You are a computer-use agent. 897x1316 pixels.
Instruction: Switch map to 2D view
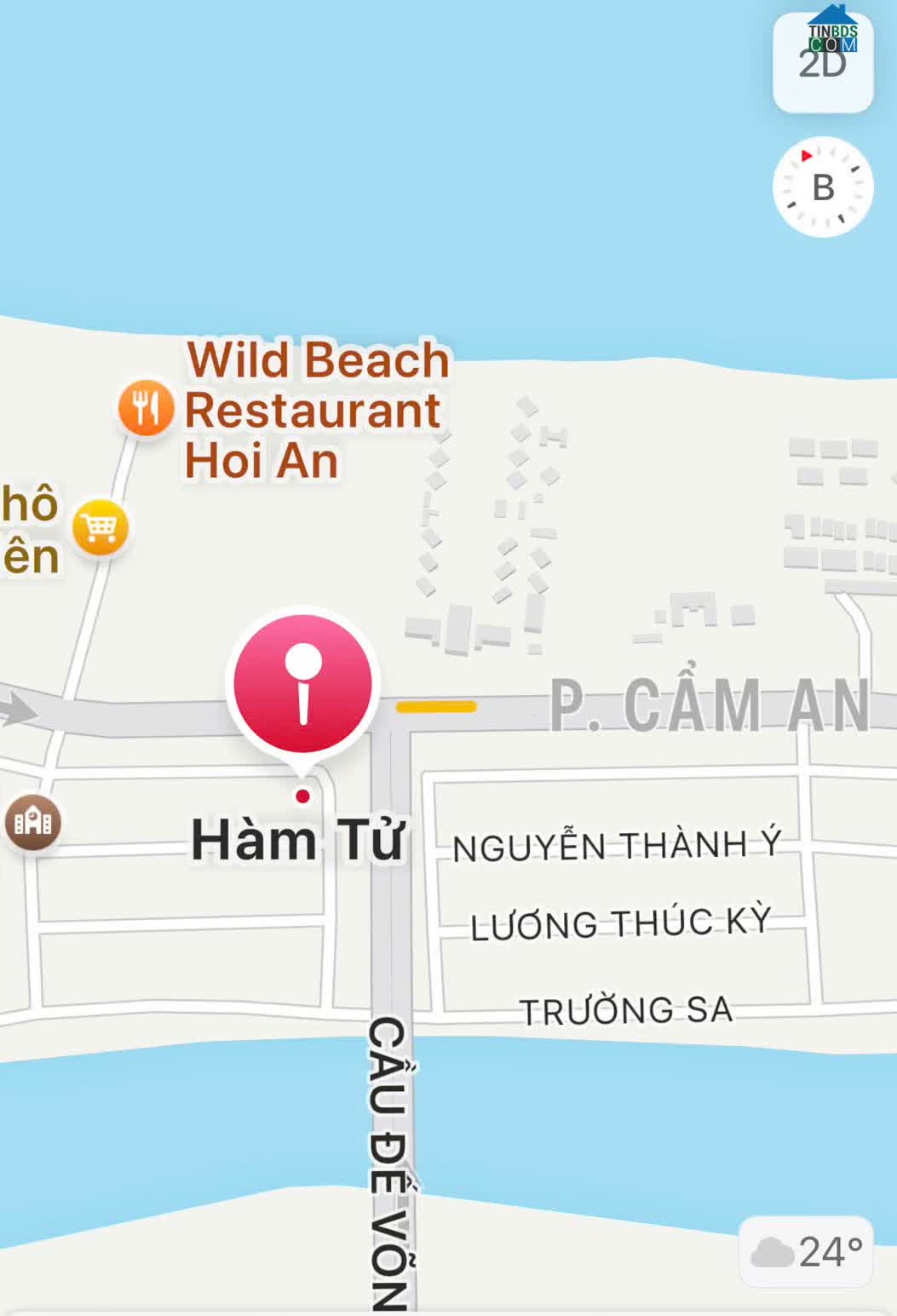pos(822,63)
